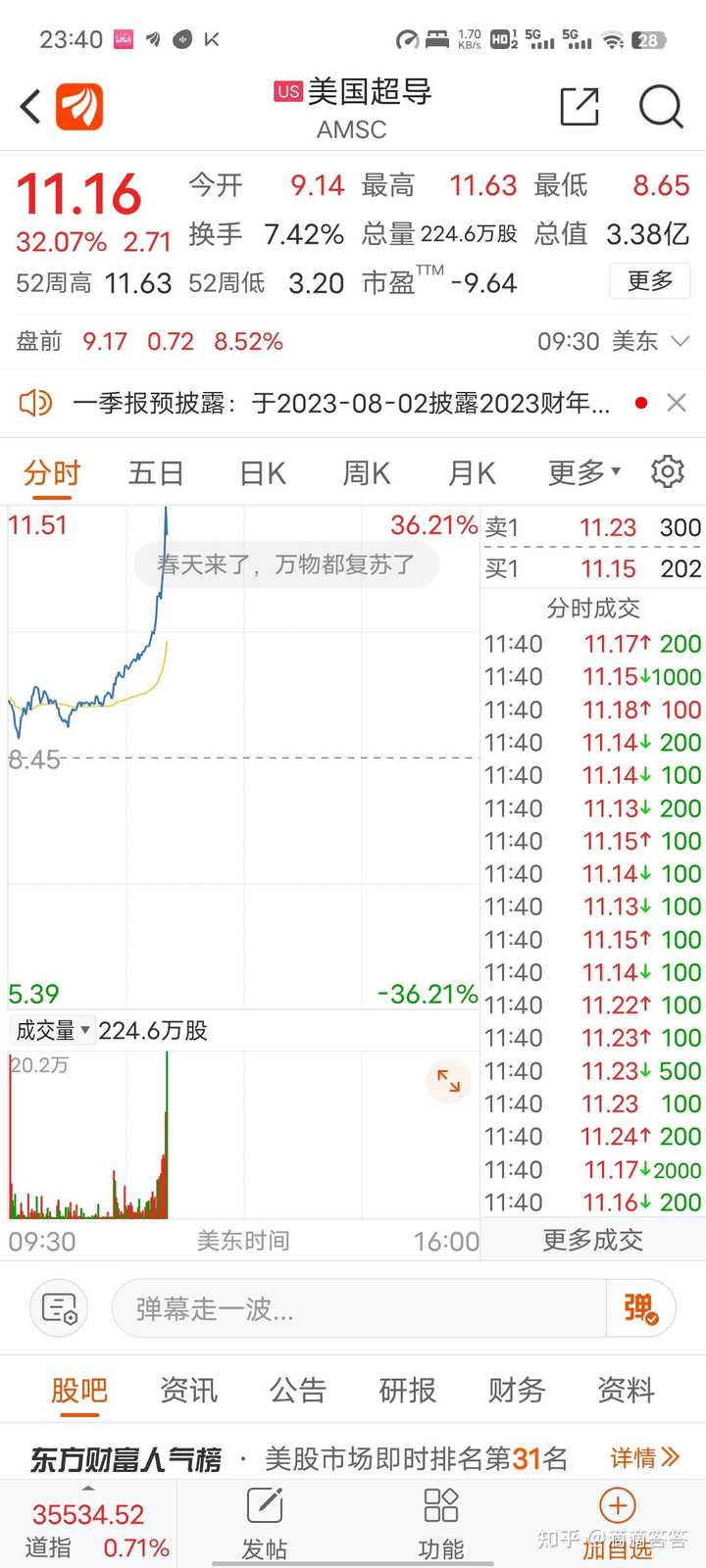This screenshot has height=1568, width=706.
Task: Open the 更多 chart period dropdown
Action: coord(584,472)
